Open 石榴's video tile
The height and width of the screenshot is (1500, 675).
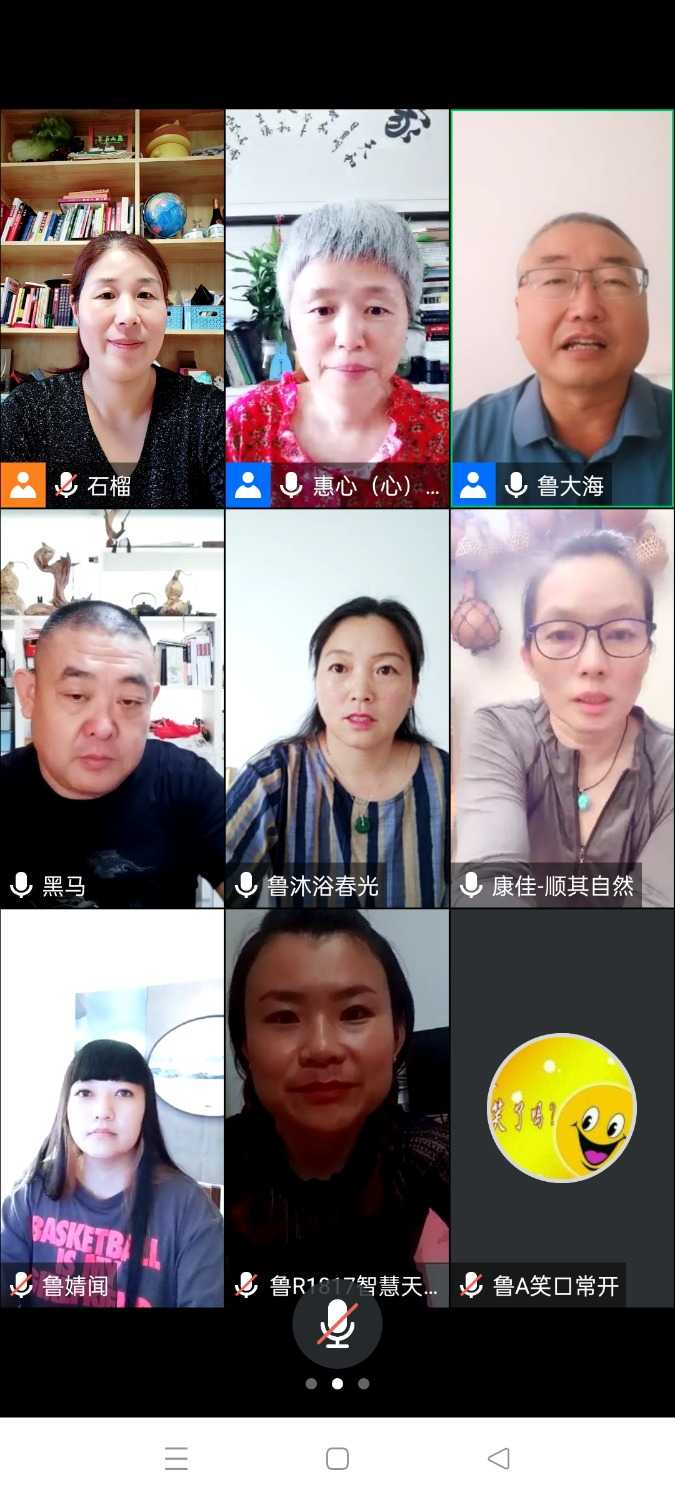pos(112,308)
